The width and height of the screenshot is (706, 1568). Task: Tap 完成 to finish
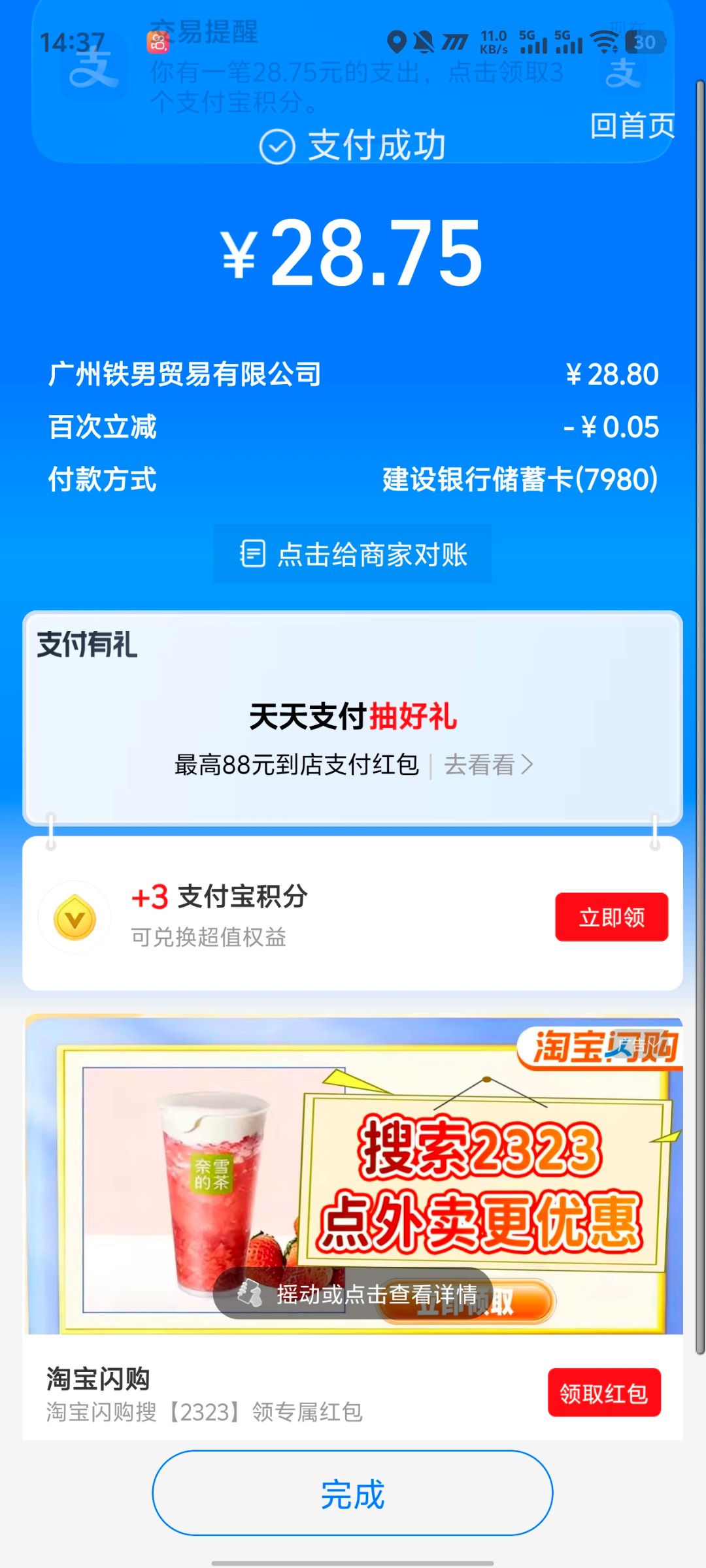click(x=353, y=1494)
